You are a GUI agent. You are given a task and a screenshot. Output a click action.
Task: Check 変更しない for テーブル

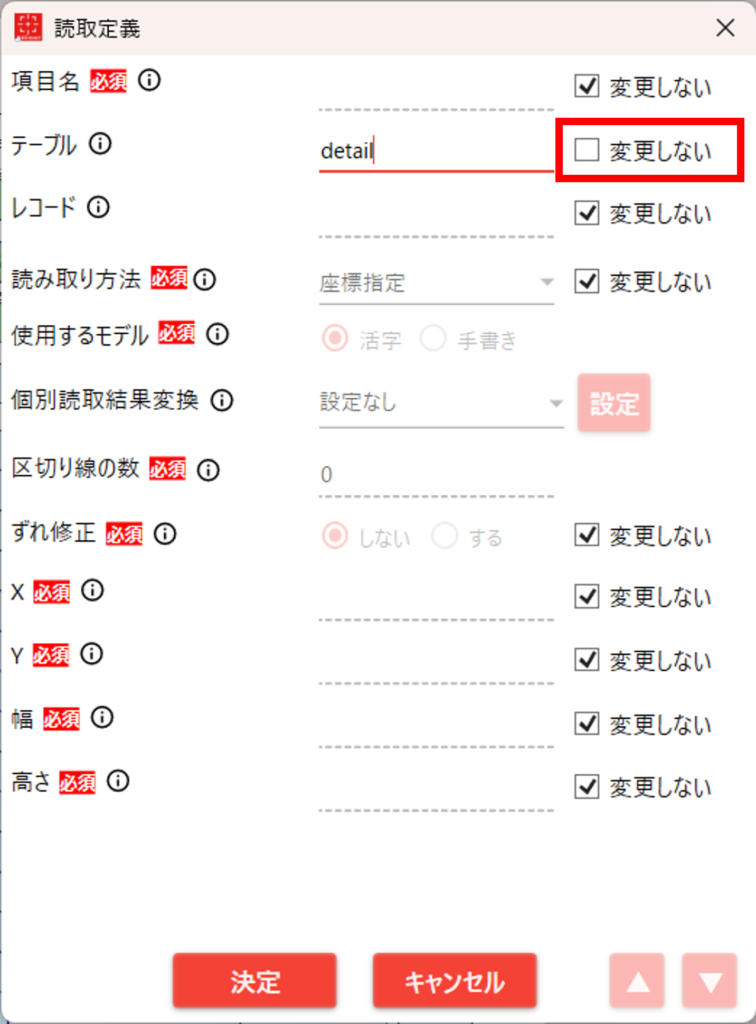pos(587,150)
